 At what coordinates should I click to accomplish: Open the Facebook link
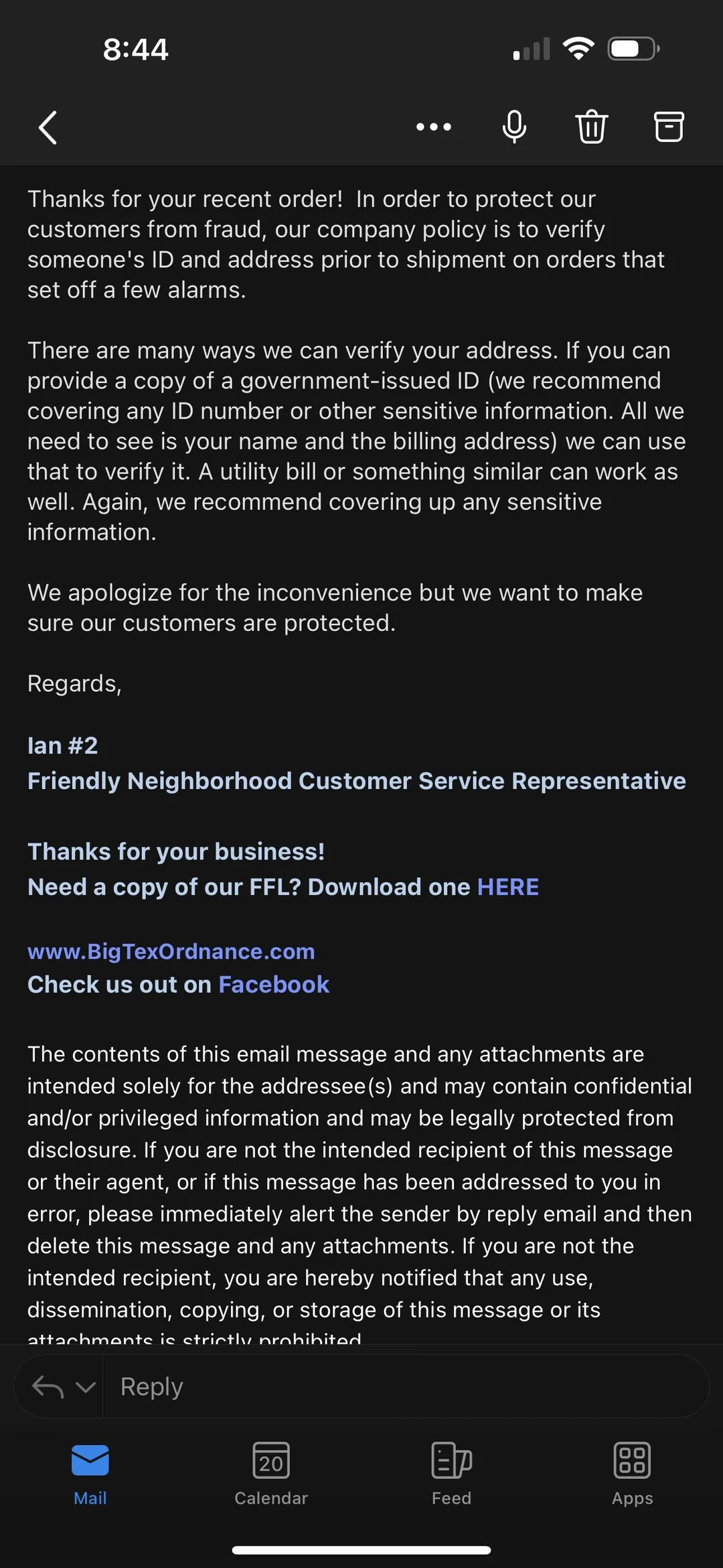(x=274, y=985)
